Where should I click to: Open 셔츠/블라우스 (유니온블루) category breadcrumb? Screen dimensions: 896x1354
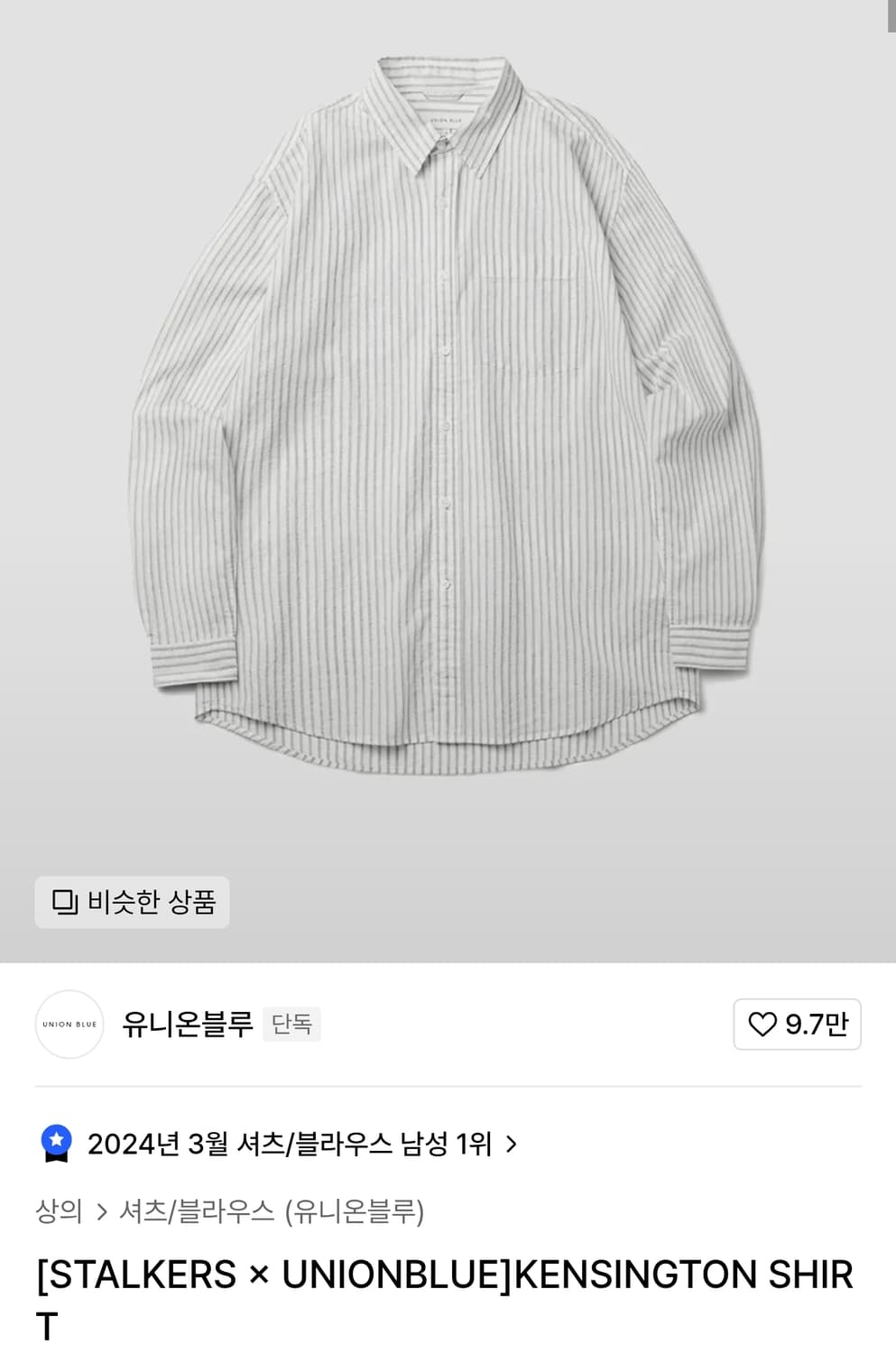pyautogui.click(x=272, y=1211)
